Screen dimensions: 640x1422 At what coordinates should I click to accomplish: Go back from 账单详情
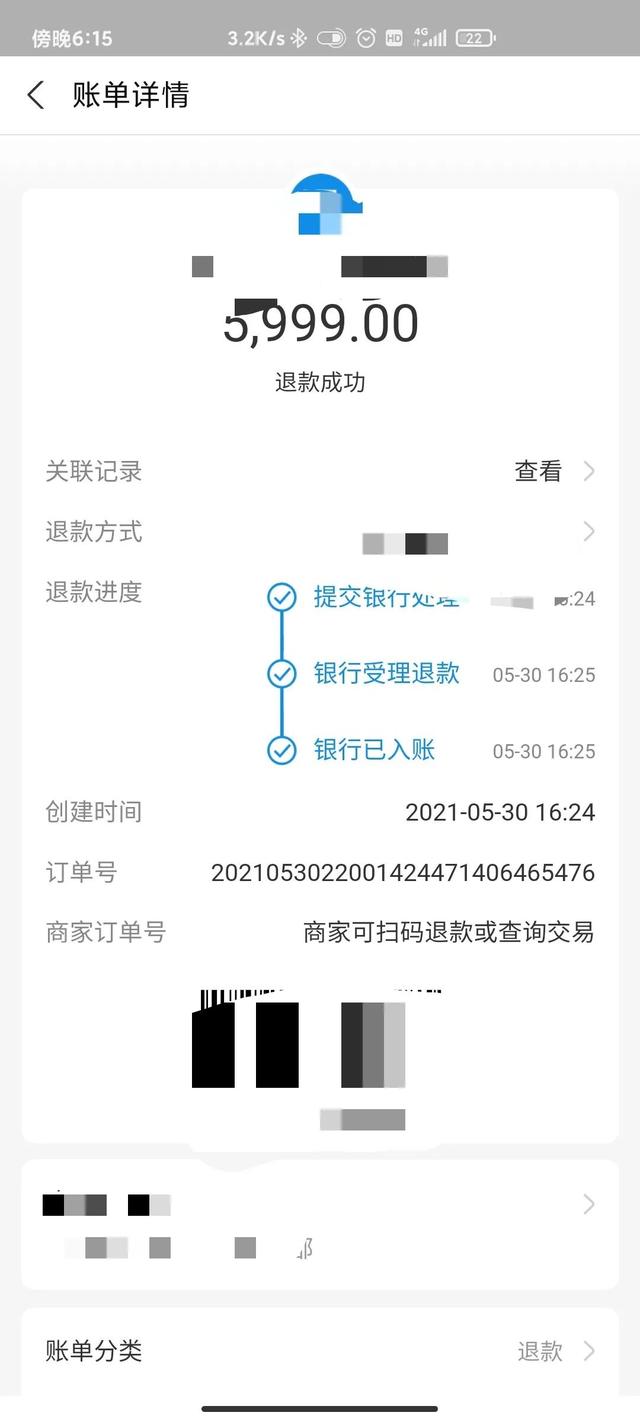pyautogui.click(x=36, y=96)
